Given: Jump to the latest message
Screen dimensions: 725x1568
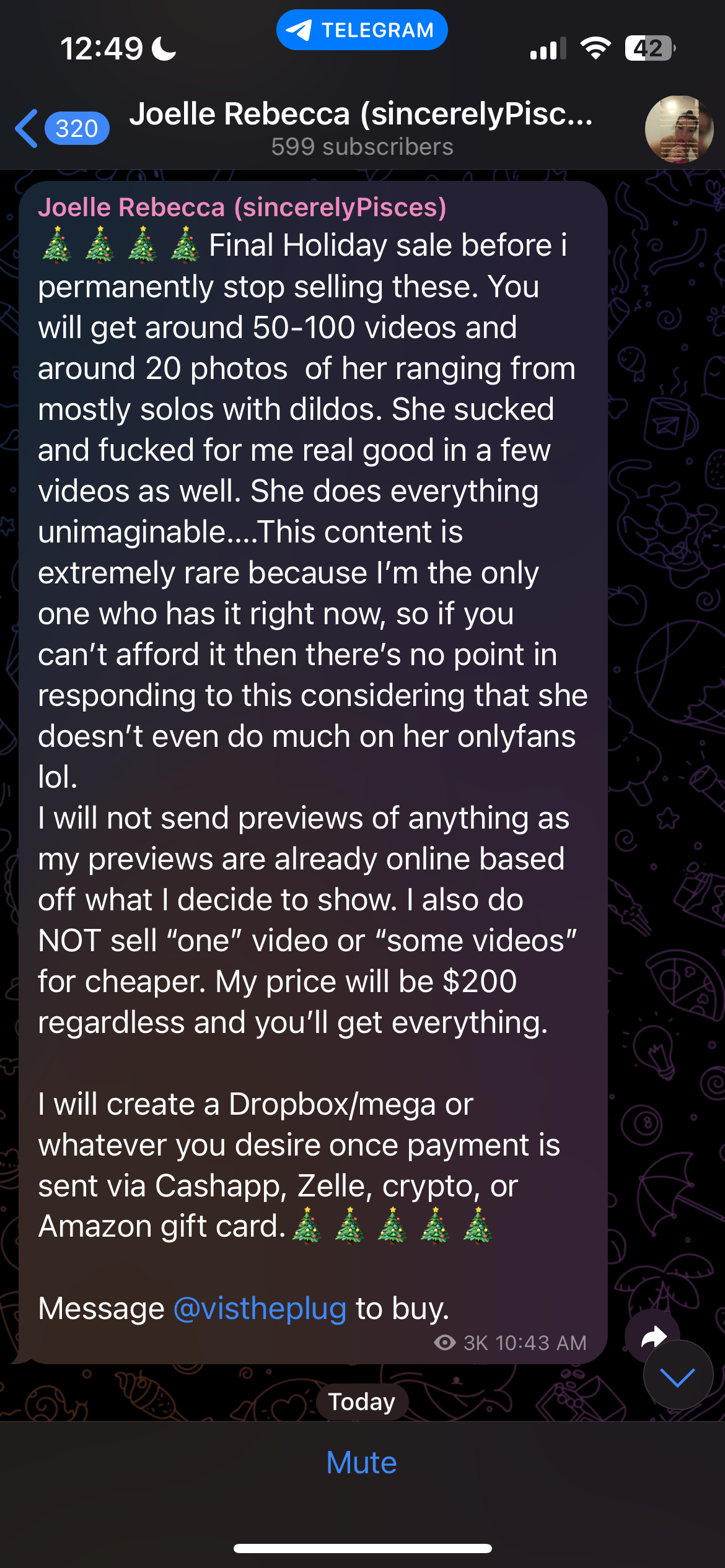Looking at the screenshot, I should 677,1377.
